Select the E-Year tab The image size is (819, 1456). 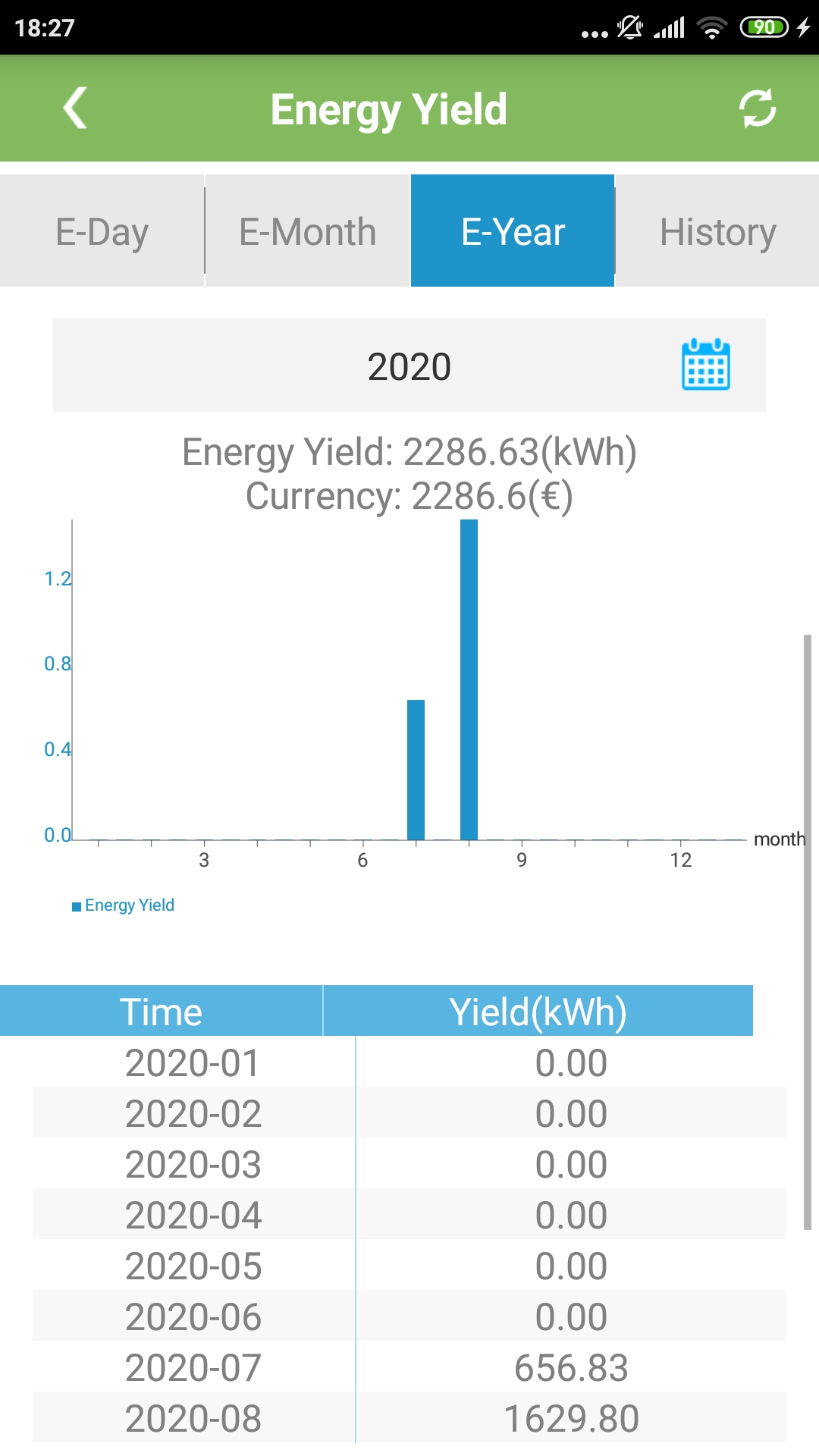tap(513, 231)
